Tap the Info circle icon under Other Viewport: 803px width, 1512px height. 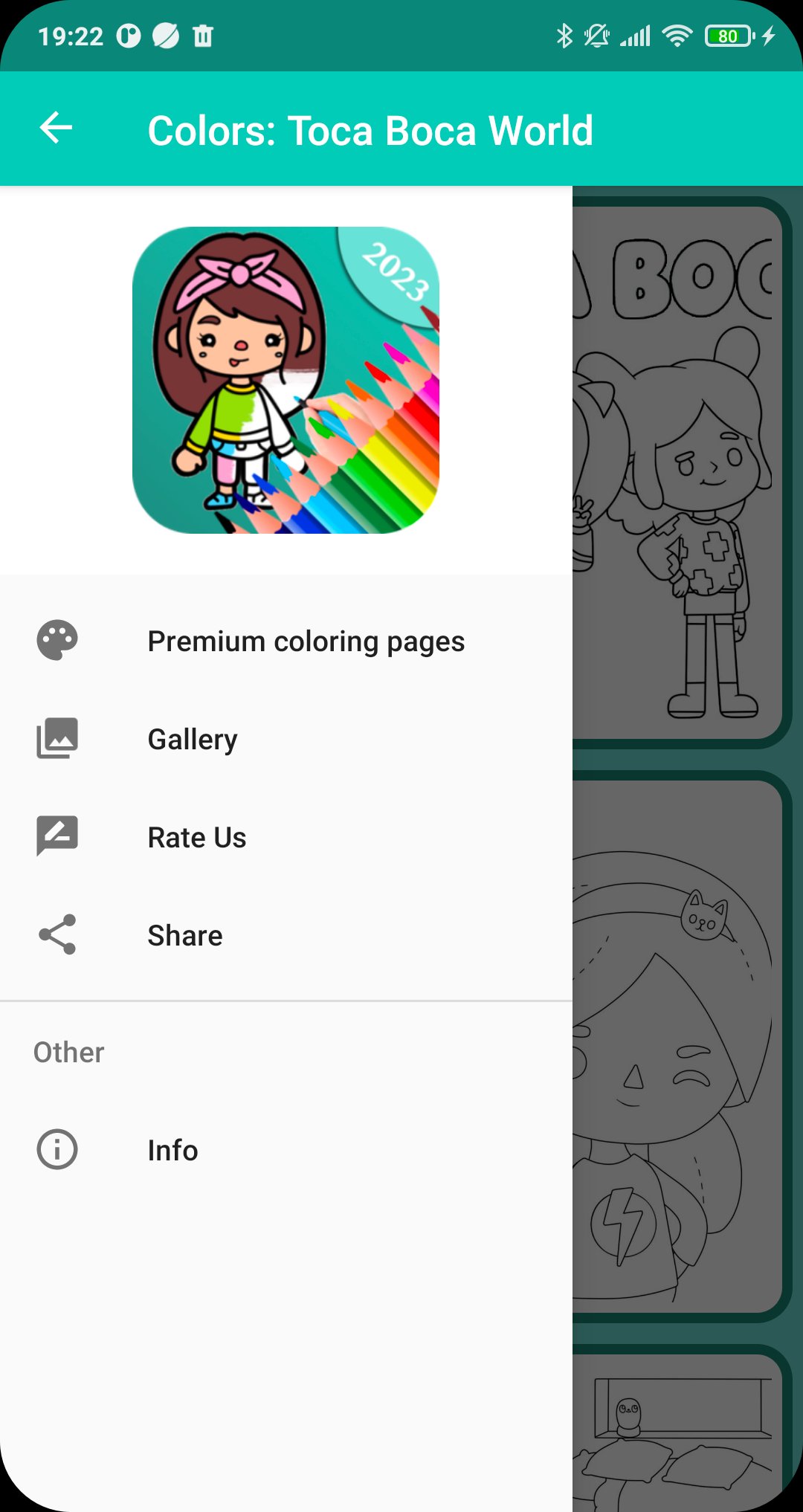(x=57, y=1149)
